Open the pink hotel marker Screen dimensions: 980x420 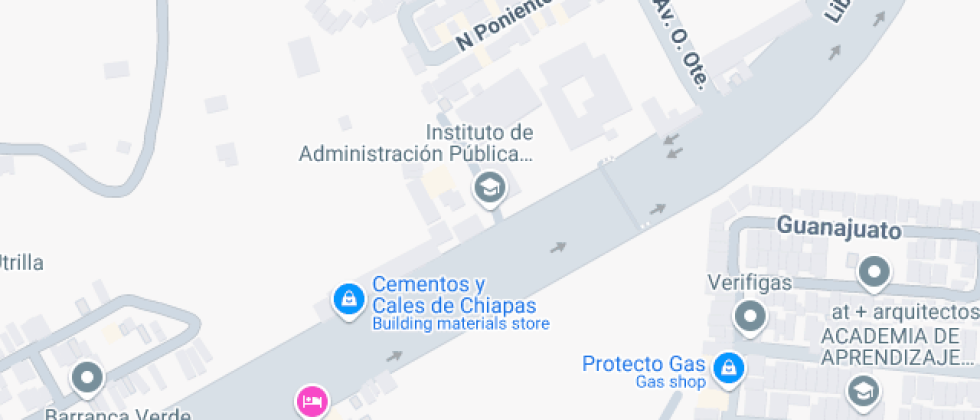pyautogui.click(x=312, y=402)
